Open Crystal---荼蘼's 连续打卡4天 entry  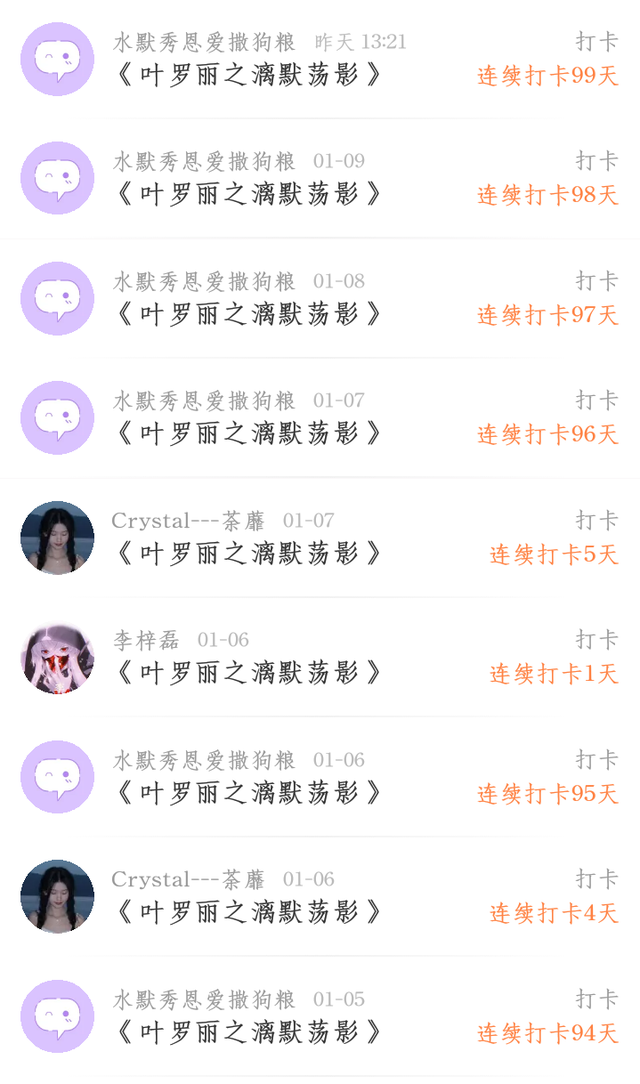click(x=320, y=896)
